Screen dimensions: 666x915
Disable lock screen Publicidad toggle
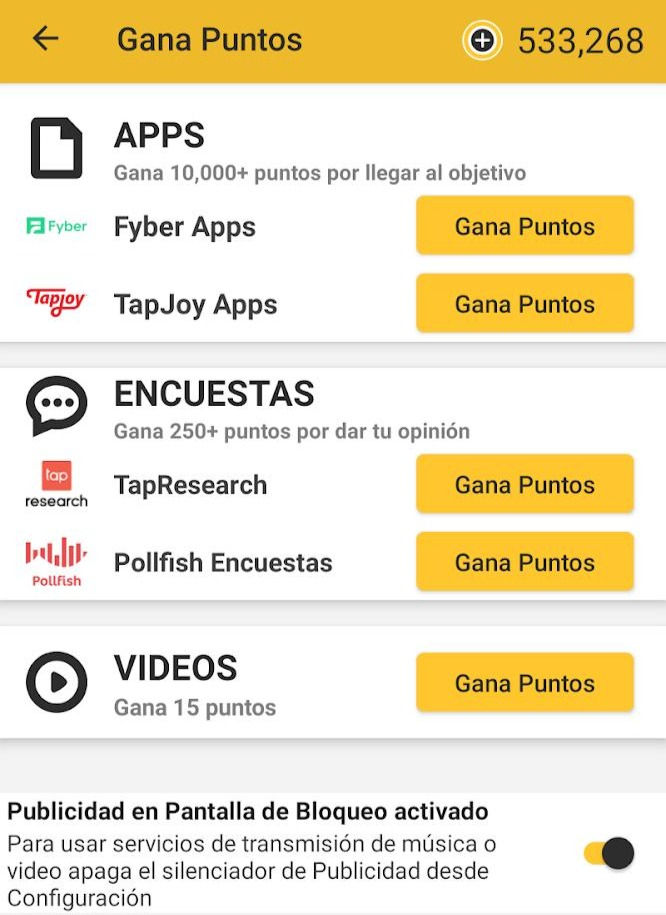pos(609,853)
